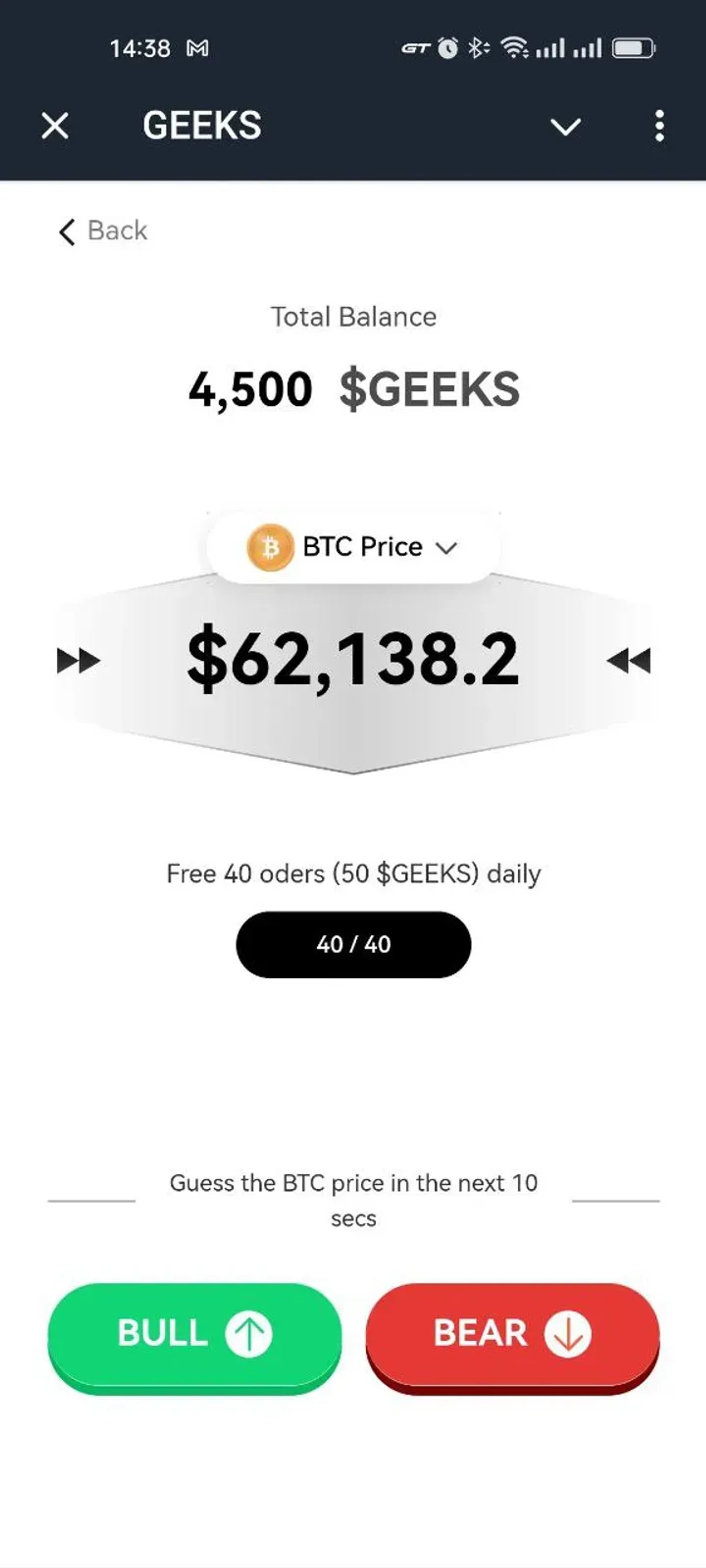706x1568 pixels.
Task: Open the BTC Price coin dropdown
Action: click(353, 547)
